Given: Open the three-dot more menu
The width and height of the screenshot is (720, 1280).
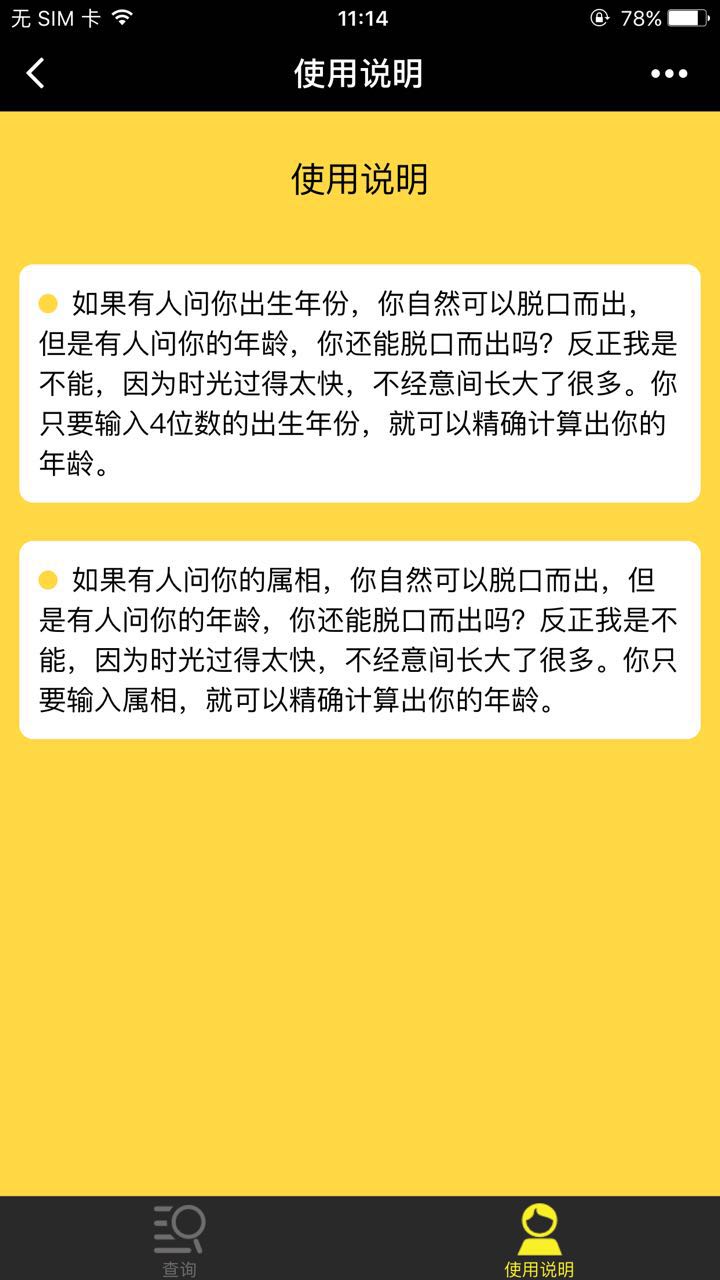Looking at the screenshot, I should click(669, 73).
